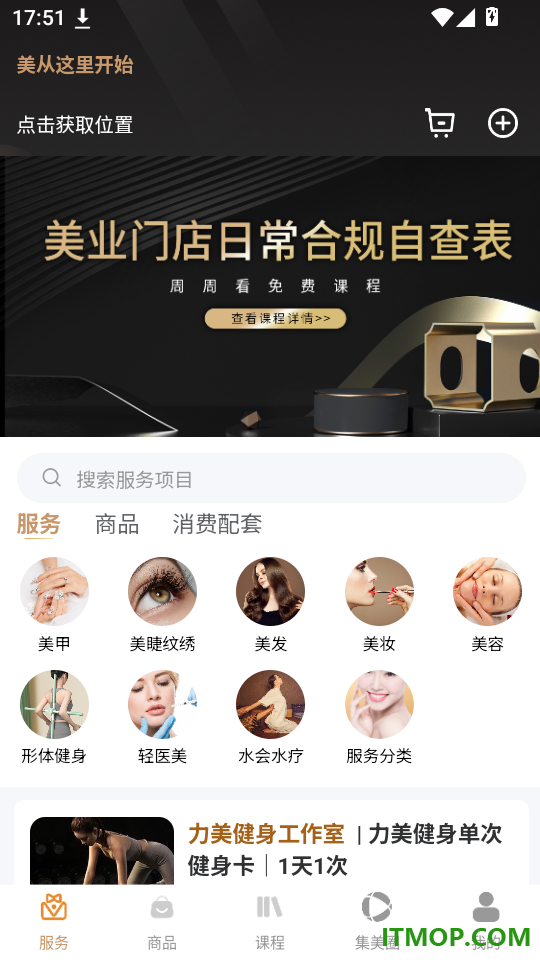Screen dimensions: 540x960
Task: Open the 商品 bottom navigation tab
Action: click(x=162, y=921)
